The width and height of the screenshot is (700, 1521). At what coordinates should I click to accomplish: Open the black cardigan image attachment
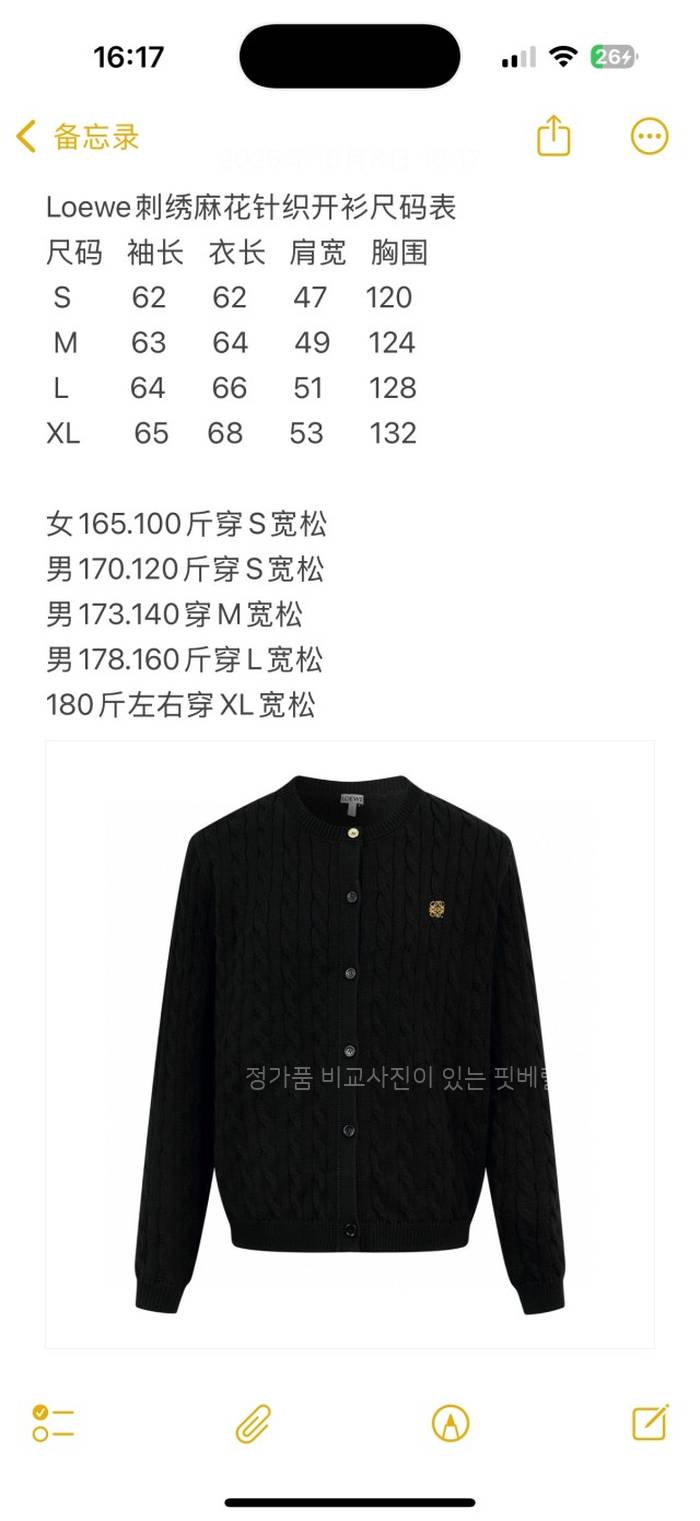point(350,1044)
